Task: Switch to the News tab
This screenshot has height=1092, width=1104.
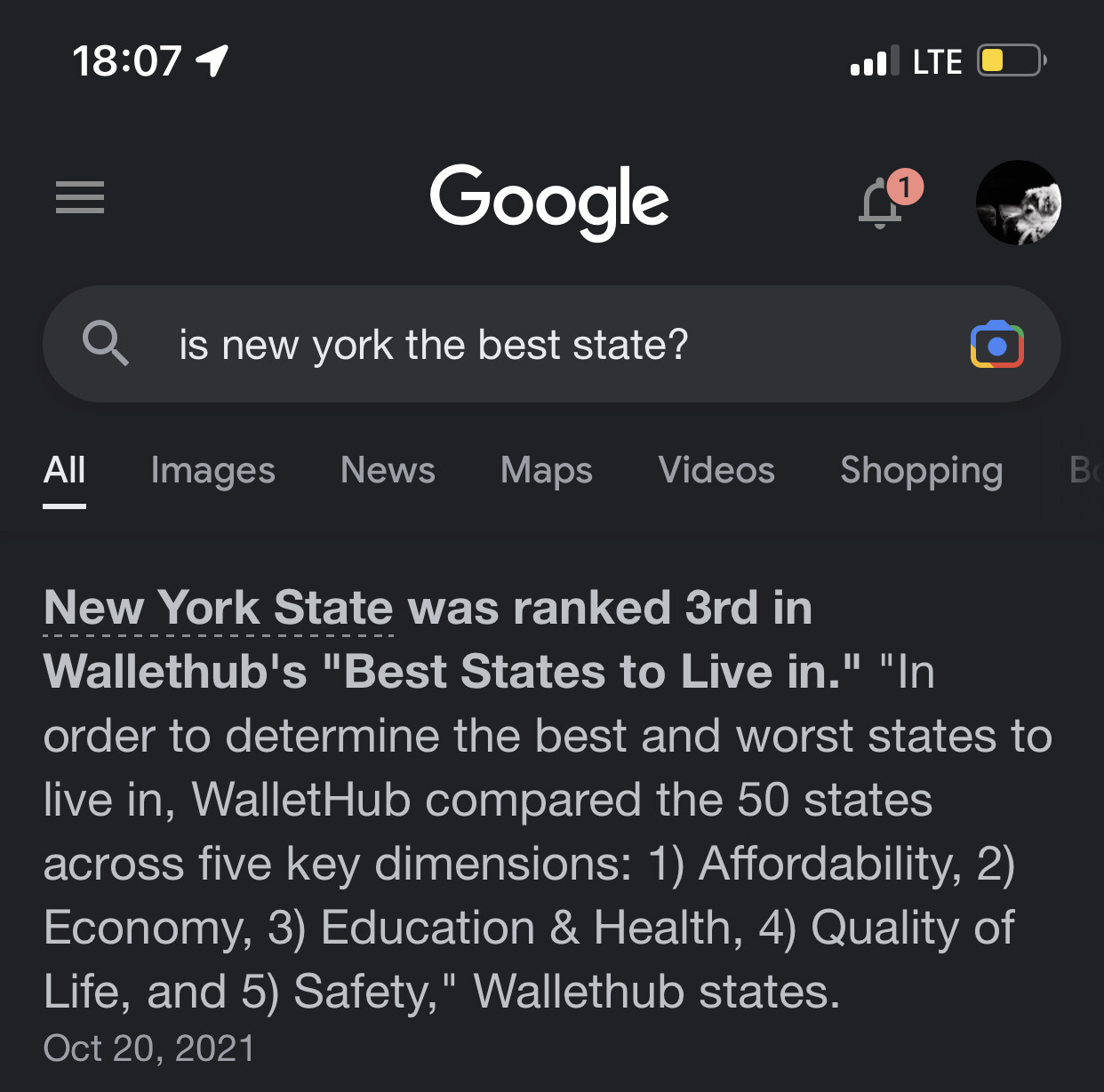Action: (x=388, y=470)
